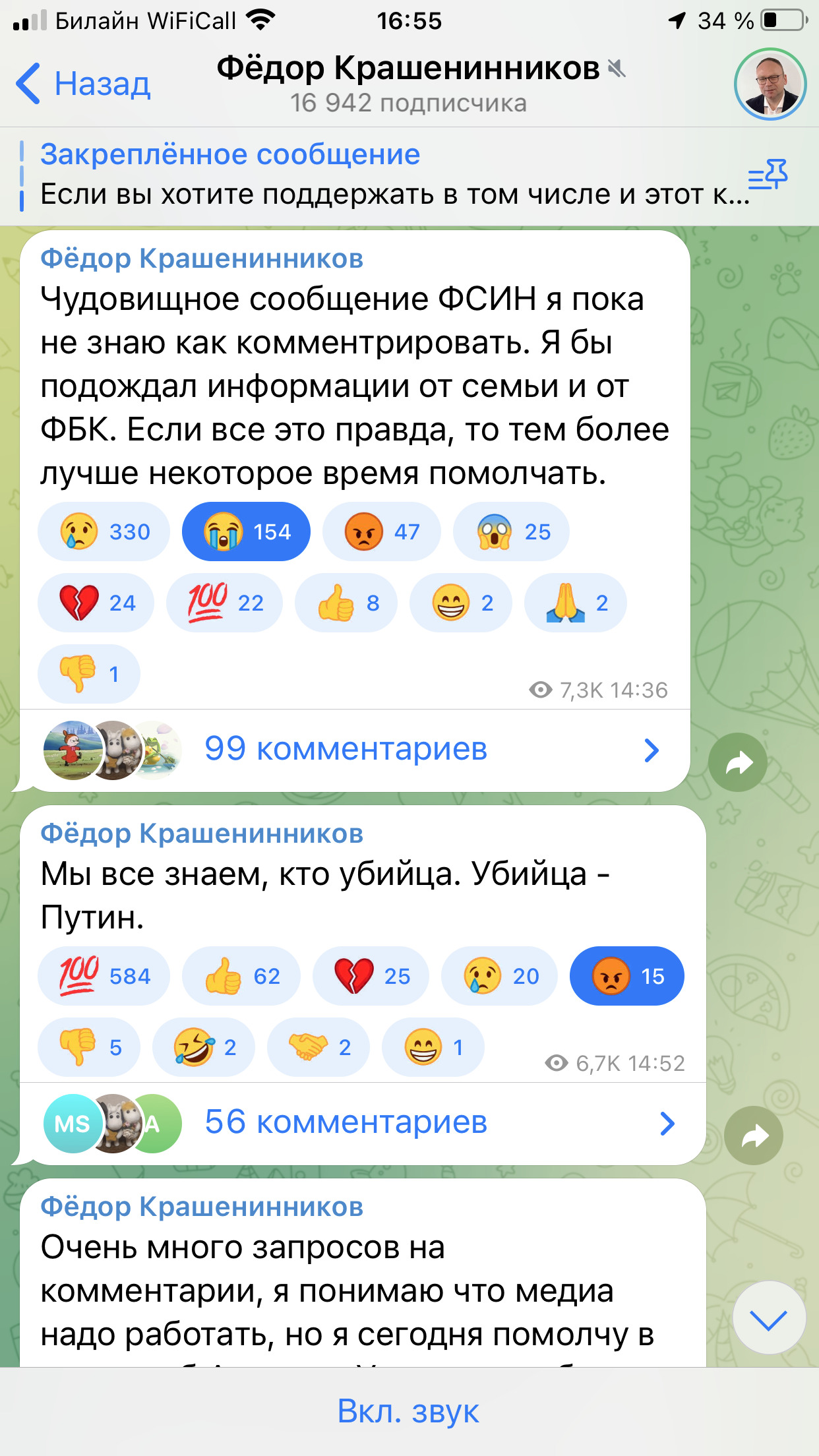This screenshot has height=1456, width=819.
Task: React with 100 emoji showing 584
Action: tap(104, 976)
